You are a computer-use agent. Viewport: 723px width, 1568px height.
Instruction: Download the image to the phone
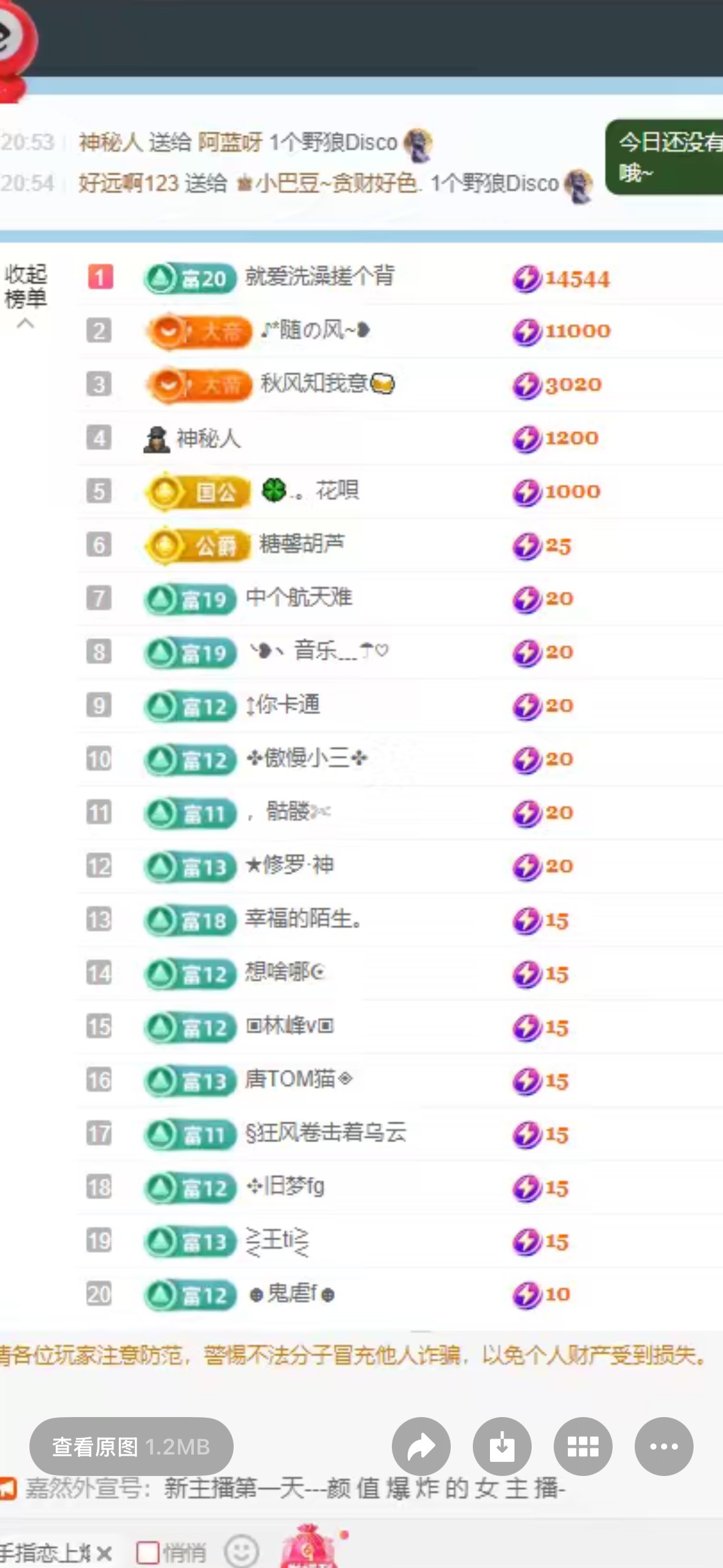(502, 1447)
